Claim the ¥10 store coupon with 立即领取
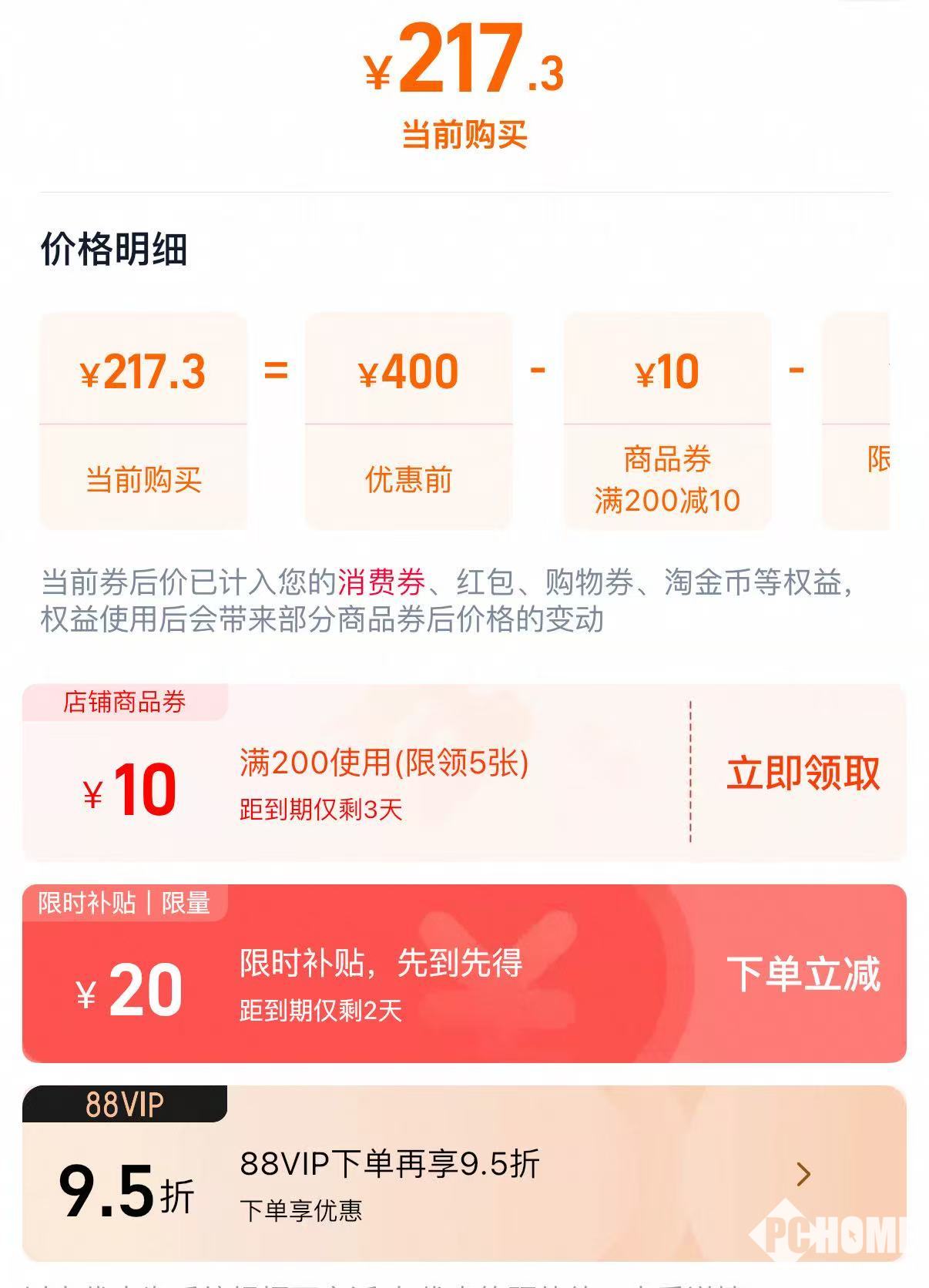929x1288 pixels. (803, 773)
